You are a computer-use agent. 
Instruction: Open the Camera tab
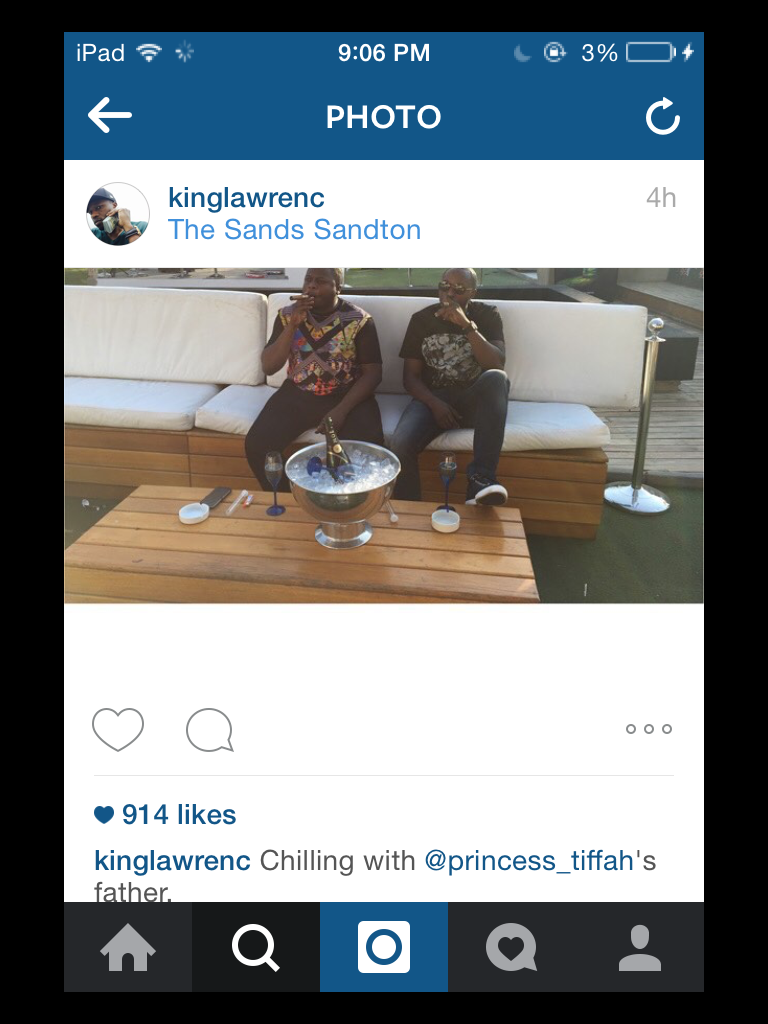tap(384, 948)
